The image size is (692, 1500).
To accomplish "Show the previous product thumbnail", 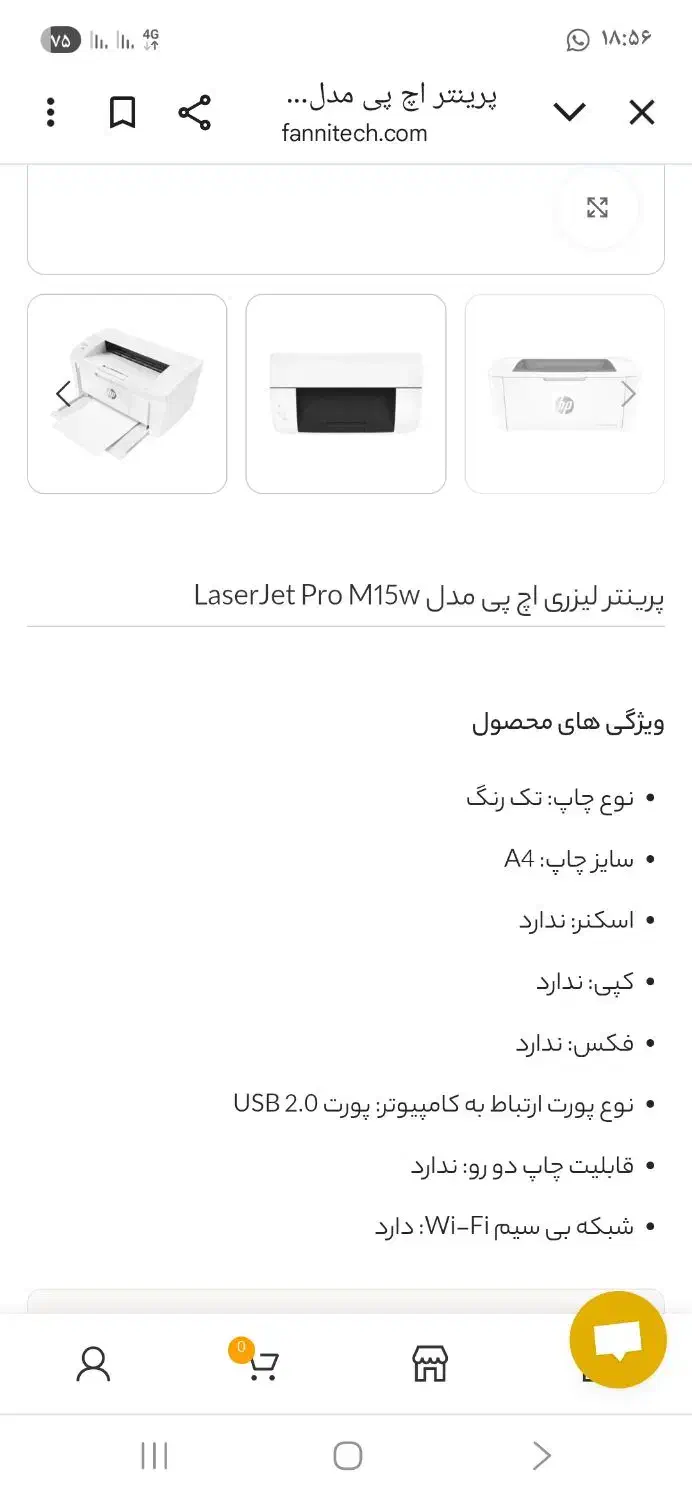I will click(63, 394).
